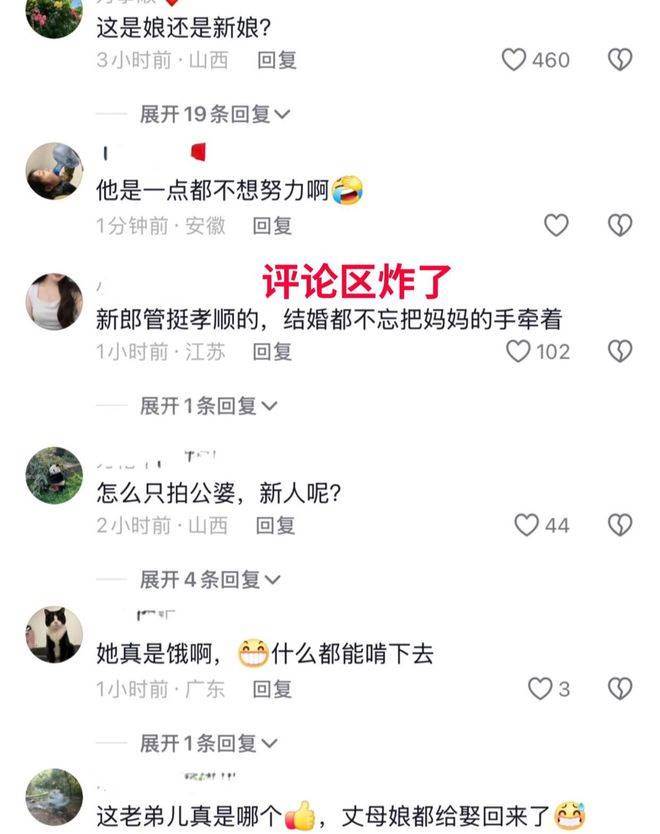Open the panda avatar commenter's profile
This screenshot has width=660, height=834.
54,475
